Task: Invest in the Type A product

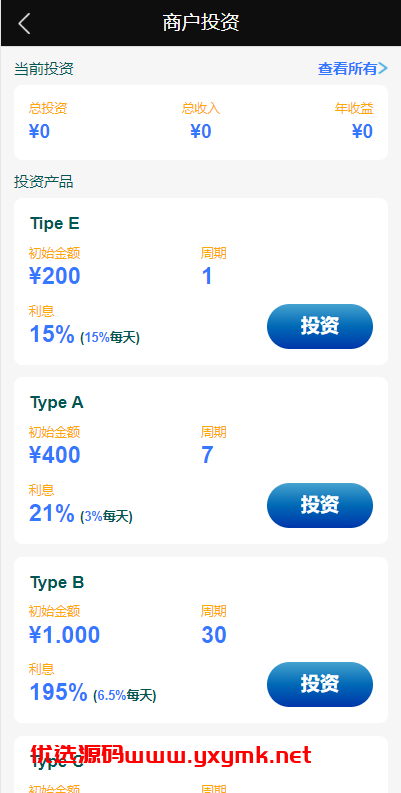Action: (x=320, y=505)
